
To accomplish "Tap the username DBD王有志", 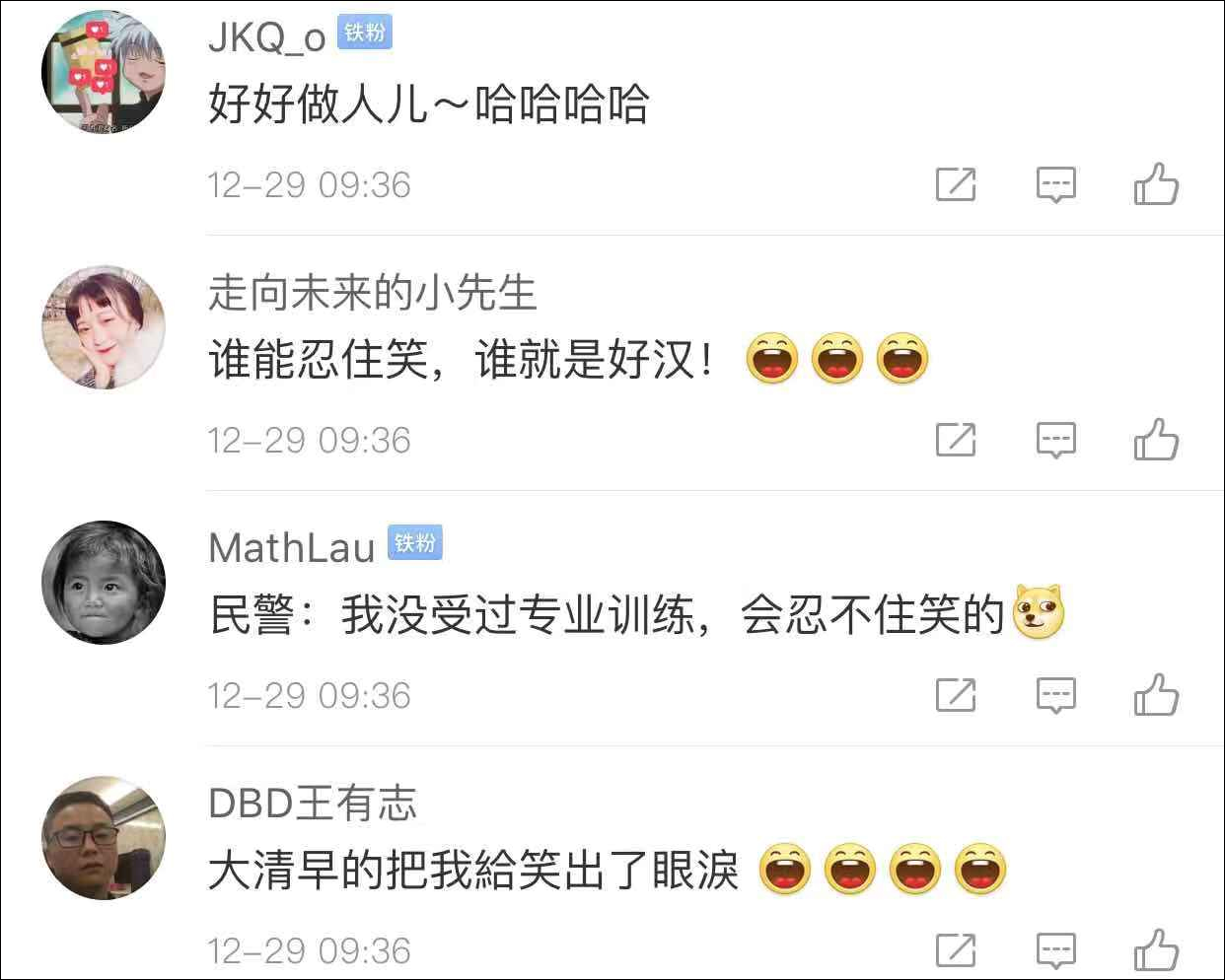I will click(313, 804).
